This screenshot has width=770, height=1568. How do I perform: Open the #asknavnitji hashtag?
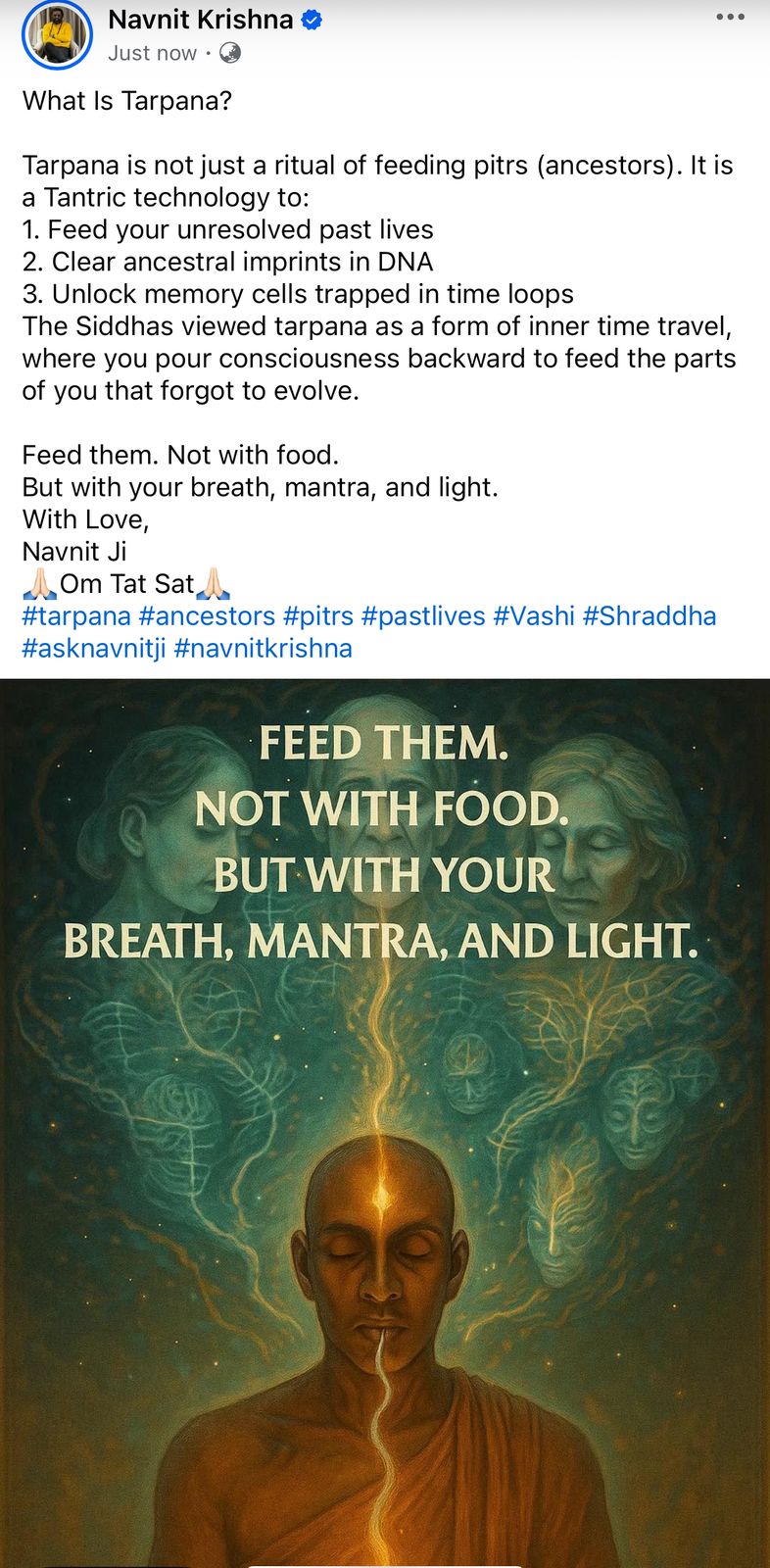(x=94, y=648)
